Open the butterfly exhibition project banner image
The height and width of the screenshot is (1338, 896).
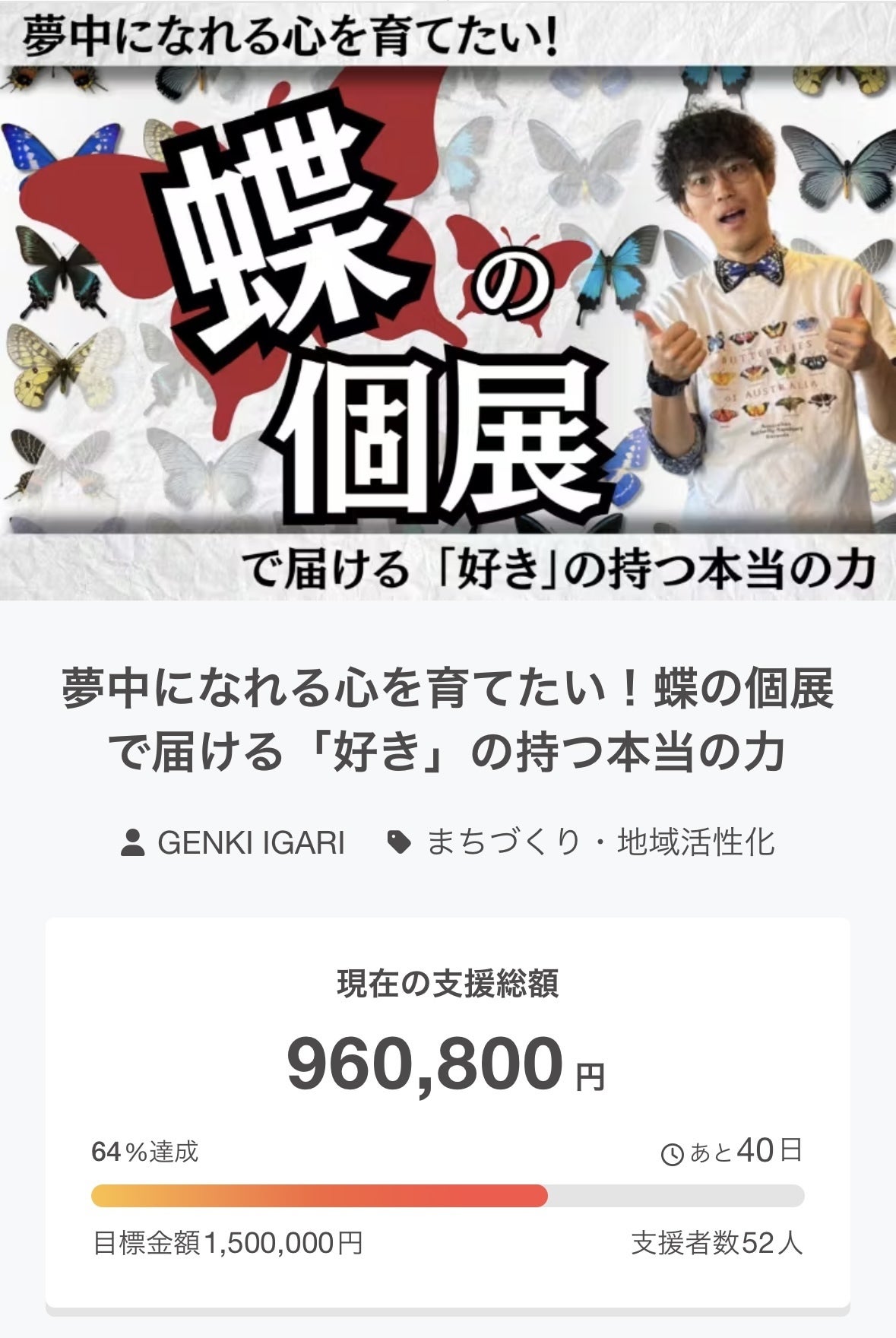[448, 300]
